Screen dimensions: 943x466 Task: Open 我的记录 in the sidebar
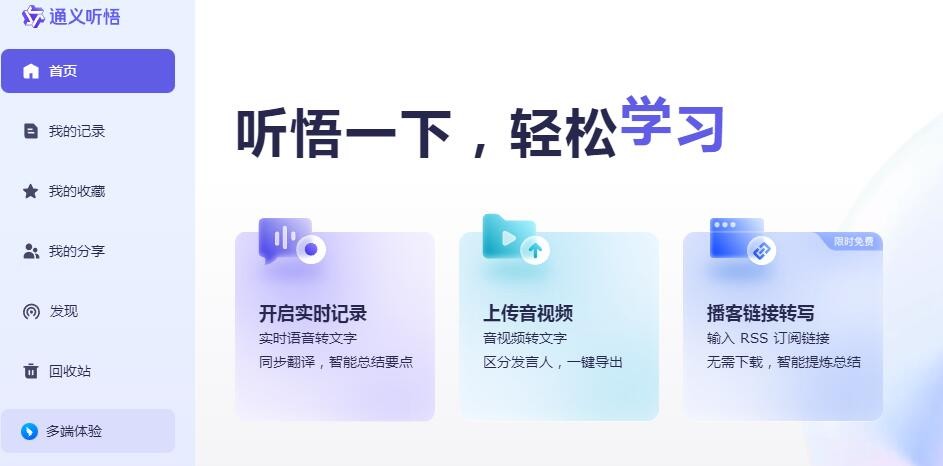click(x=76, y=131)
